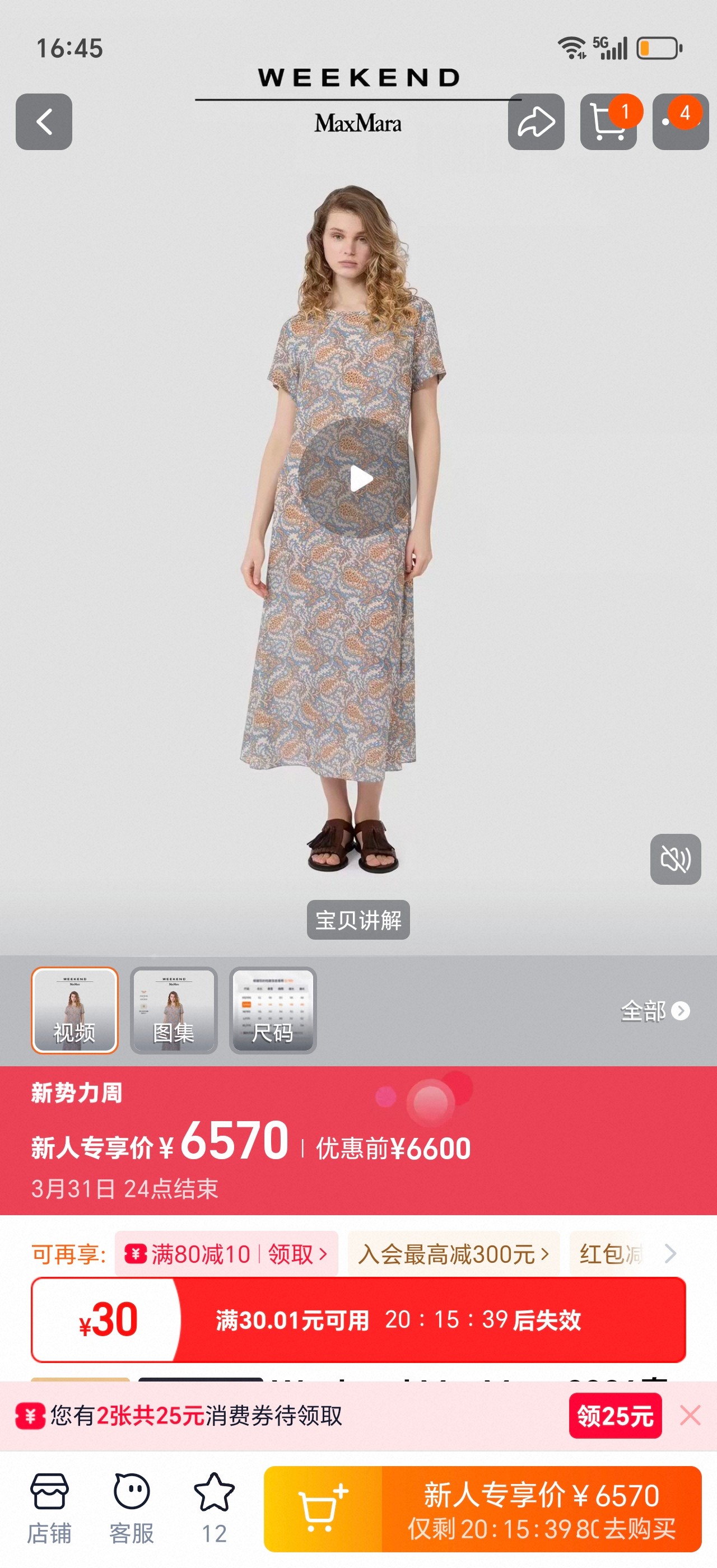The image size is (717, 1568).
Task: Visit the 店铺 store page
Action: (x=49, y=1508)
